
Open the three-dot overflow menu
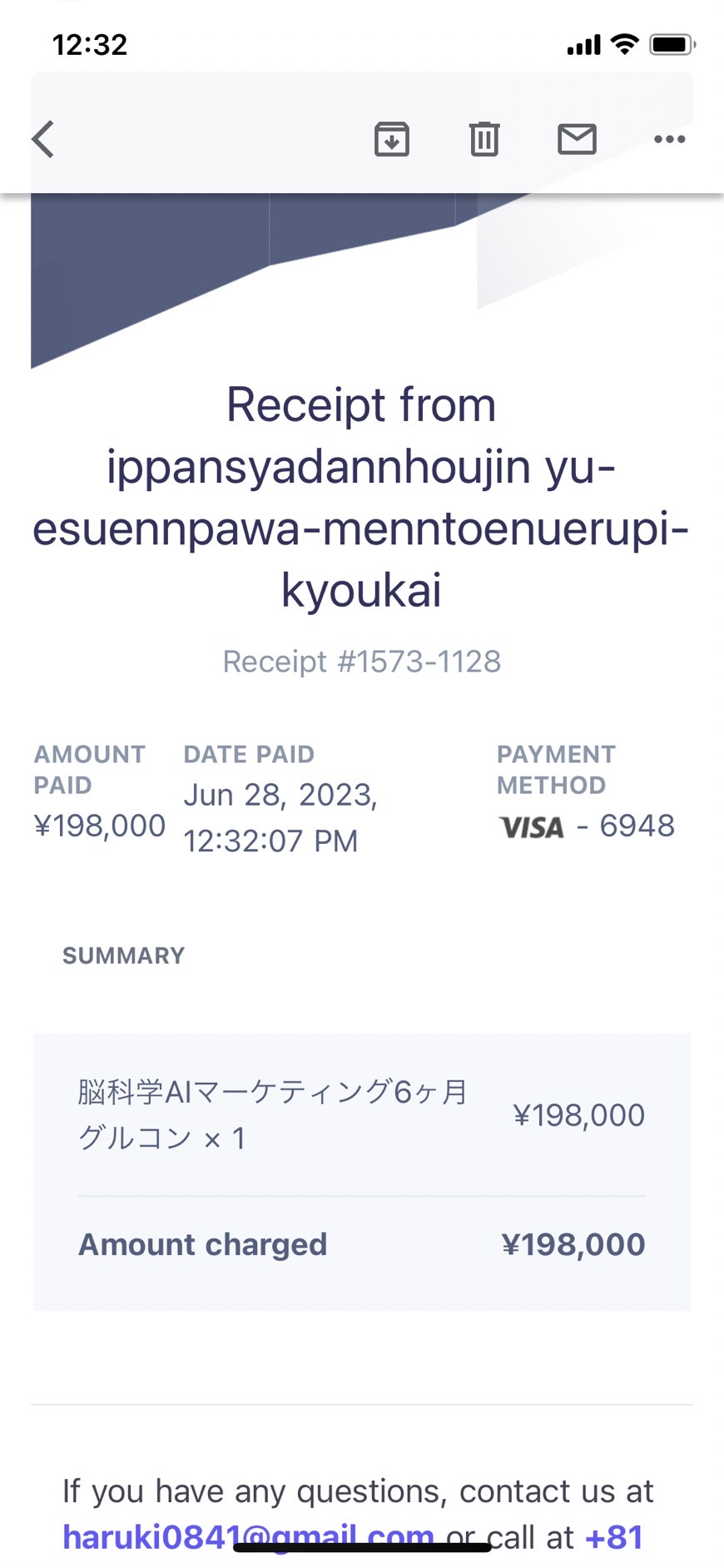(x=670, y=139)
